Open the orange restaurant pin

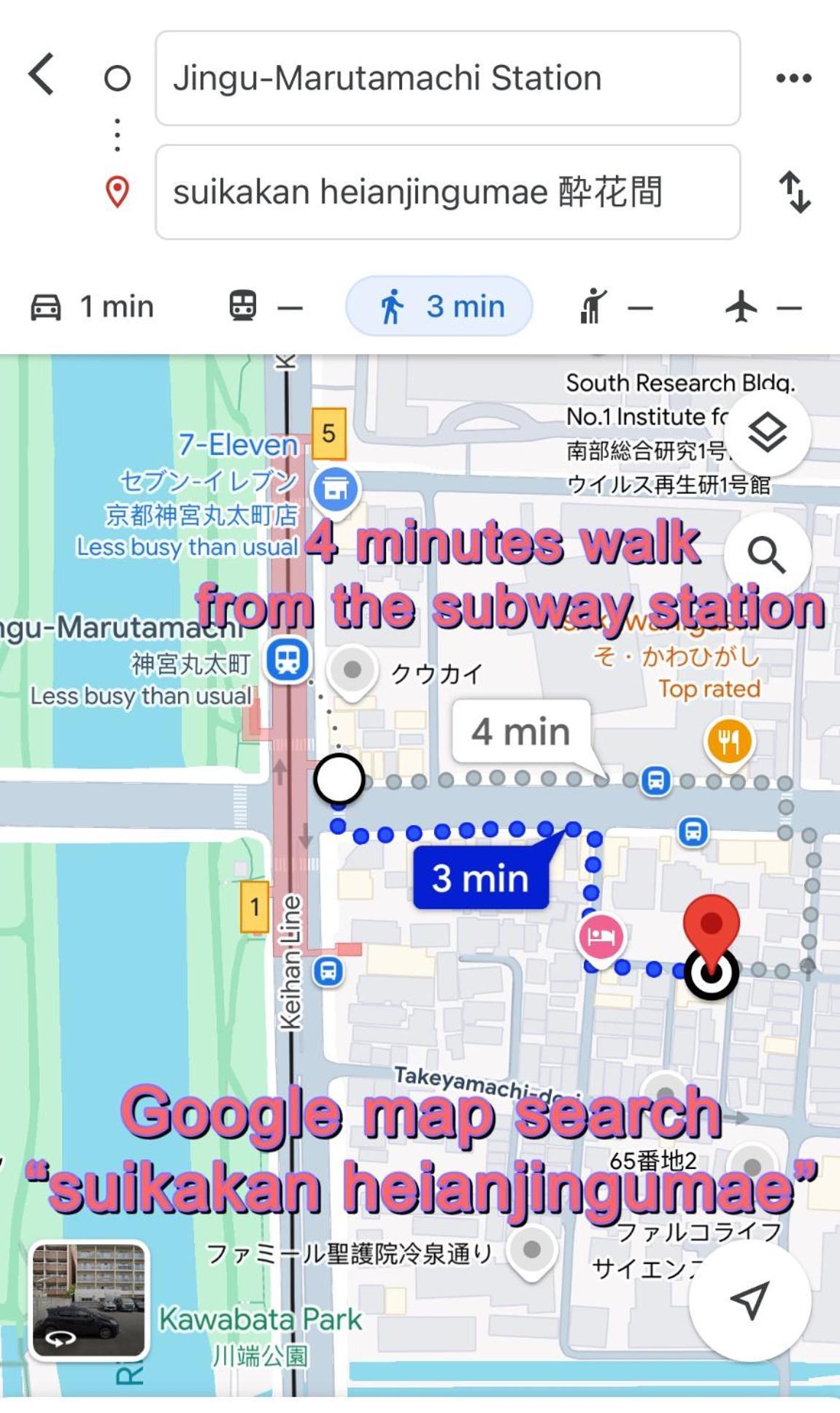coord(728,741)
